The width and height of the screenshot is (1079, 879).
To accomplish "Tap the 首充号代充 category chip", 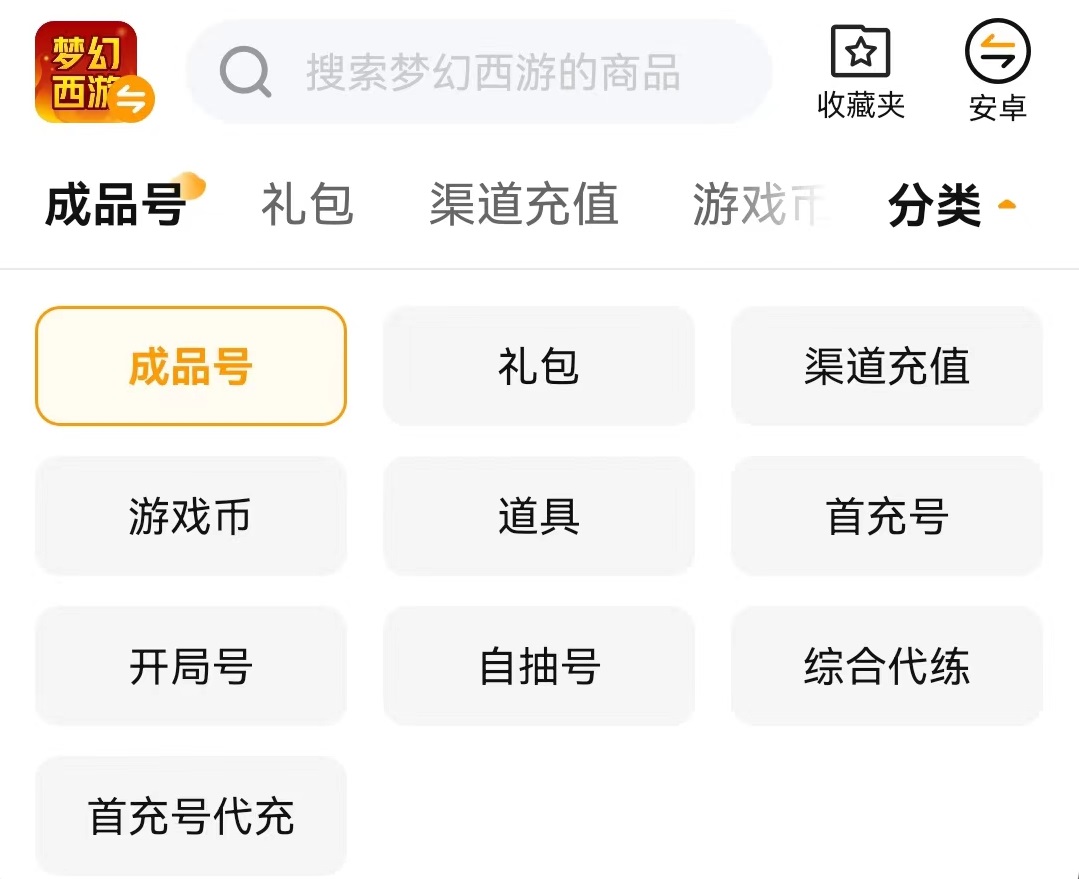I will click(x=190, y=816).
